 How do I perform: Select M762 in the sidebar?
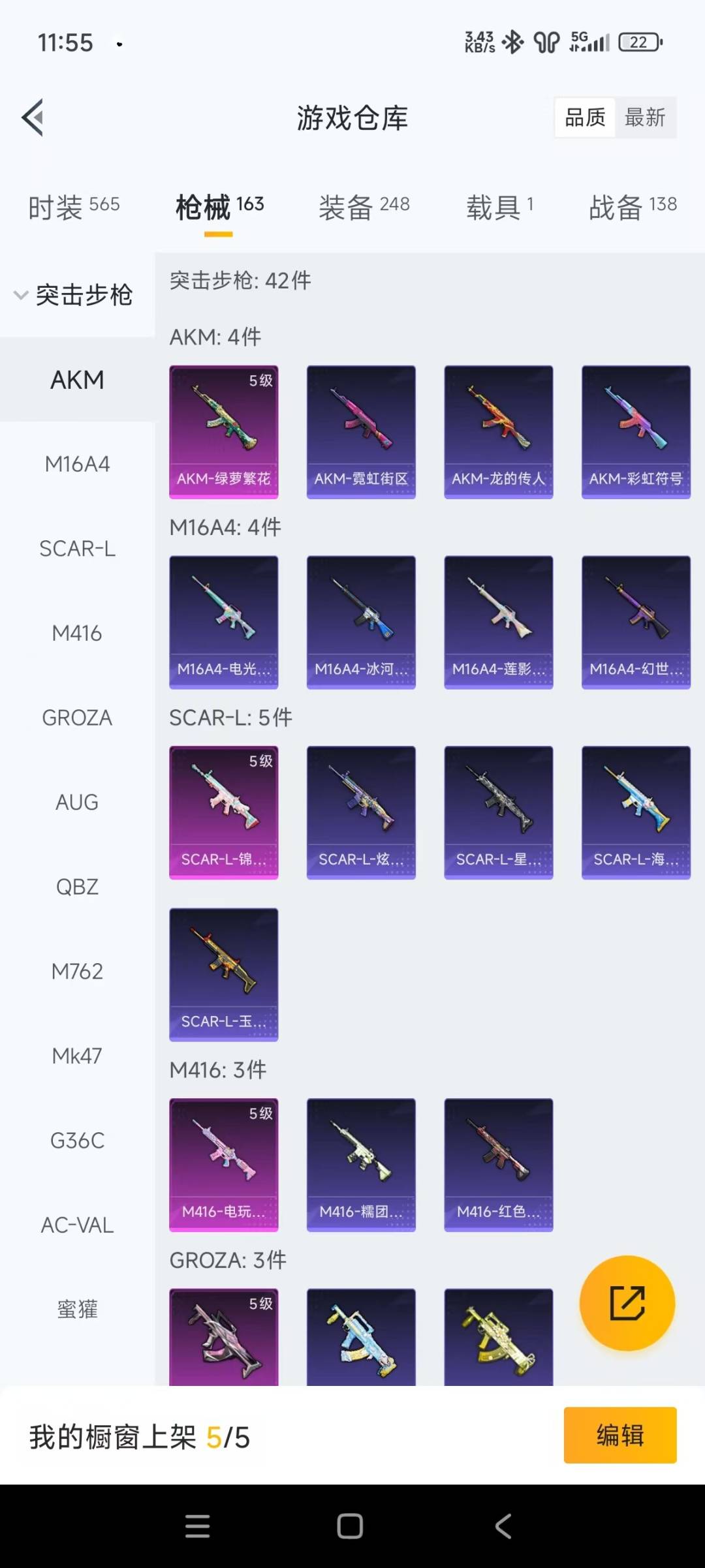(x=77, y=971)
